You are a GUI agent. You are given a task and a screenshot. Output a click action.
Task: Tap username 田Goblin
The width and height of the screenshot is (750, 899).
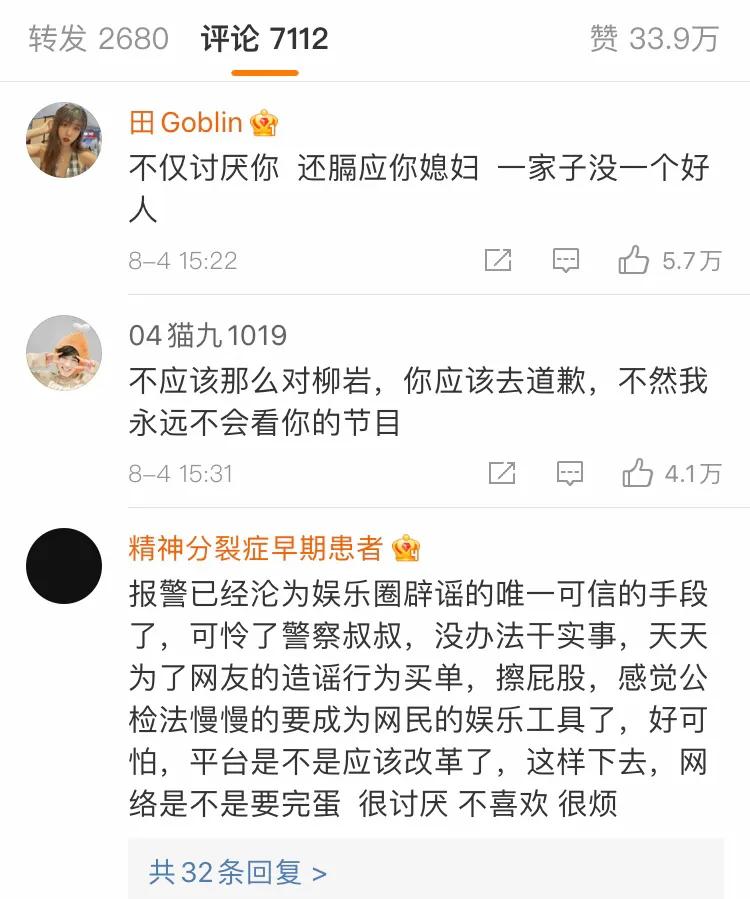point(186,122)
